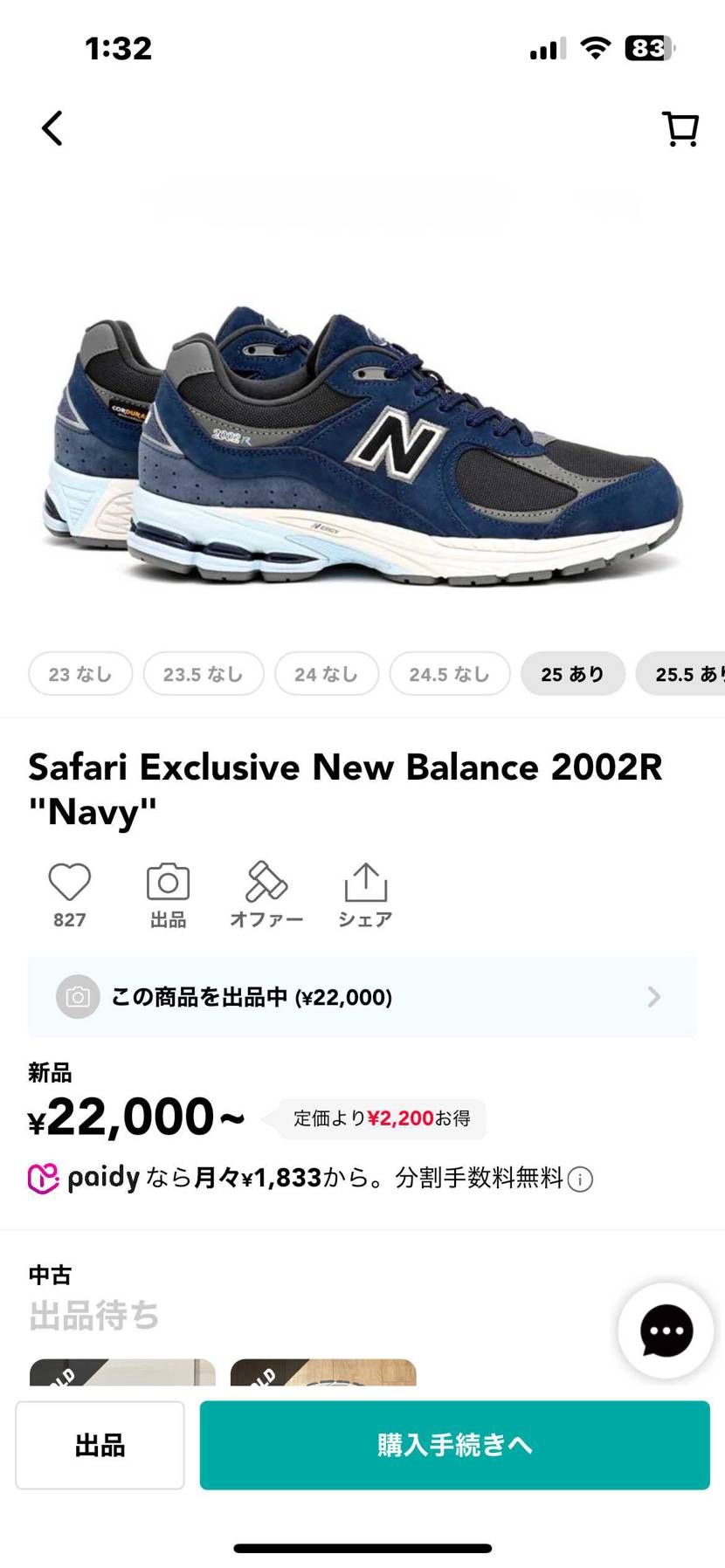Switch to the 24 なし size chip
This screenshot has width=725, height=1568.
[x=327, y=673]
